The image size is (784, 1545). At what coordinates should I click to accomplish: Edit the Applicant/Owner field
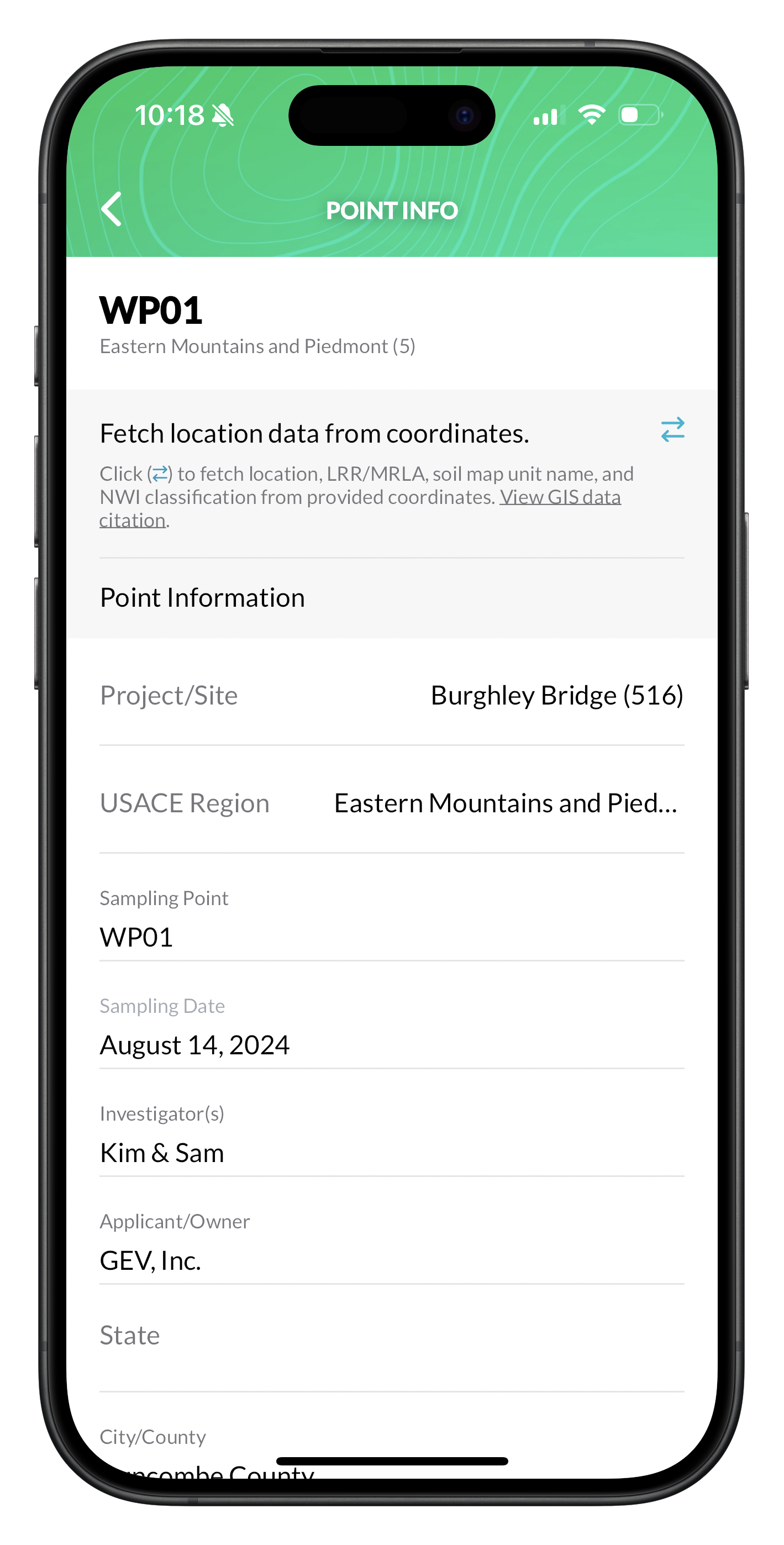tap(391, 1260)
